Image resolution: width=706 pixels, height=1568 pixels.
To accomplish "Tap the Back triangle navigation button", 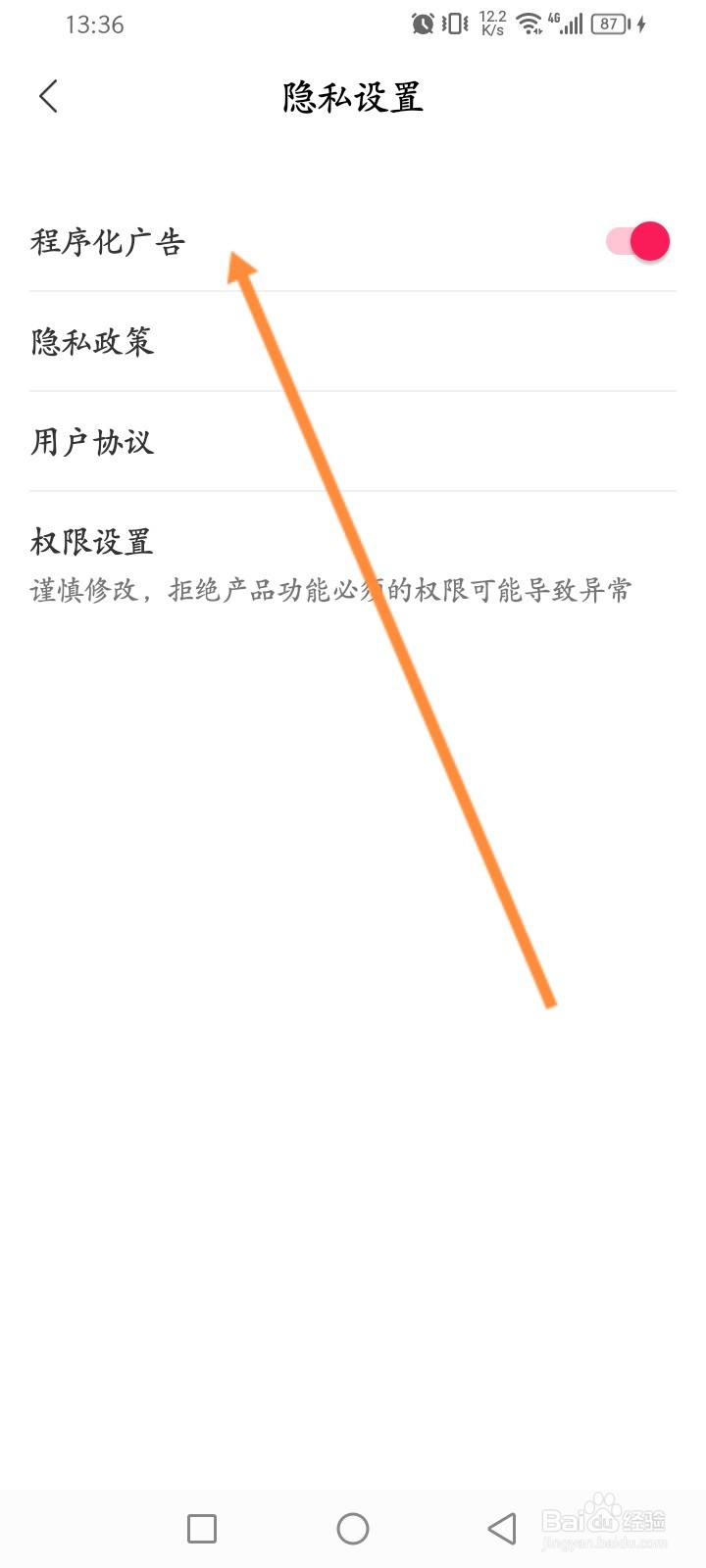I will pos(500,1527).
